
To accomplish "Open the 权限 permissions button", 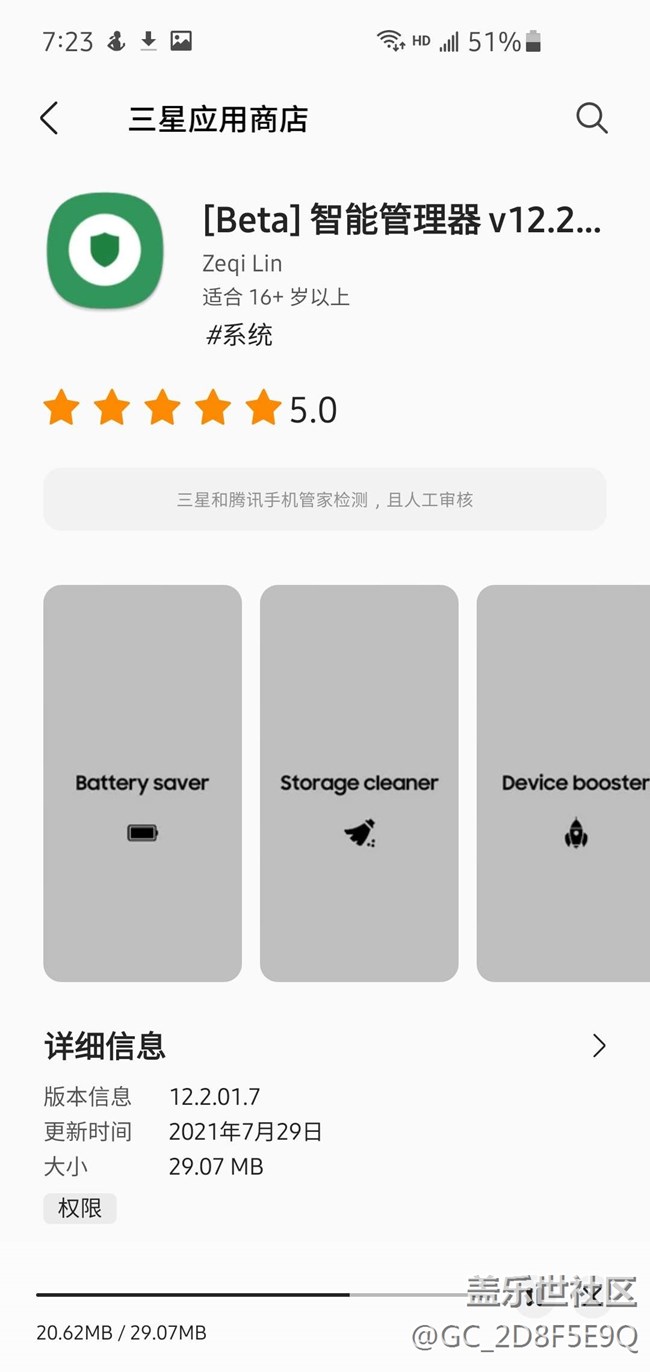I will pos(80,1208).
